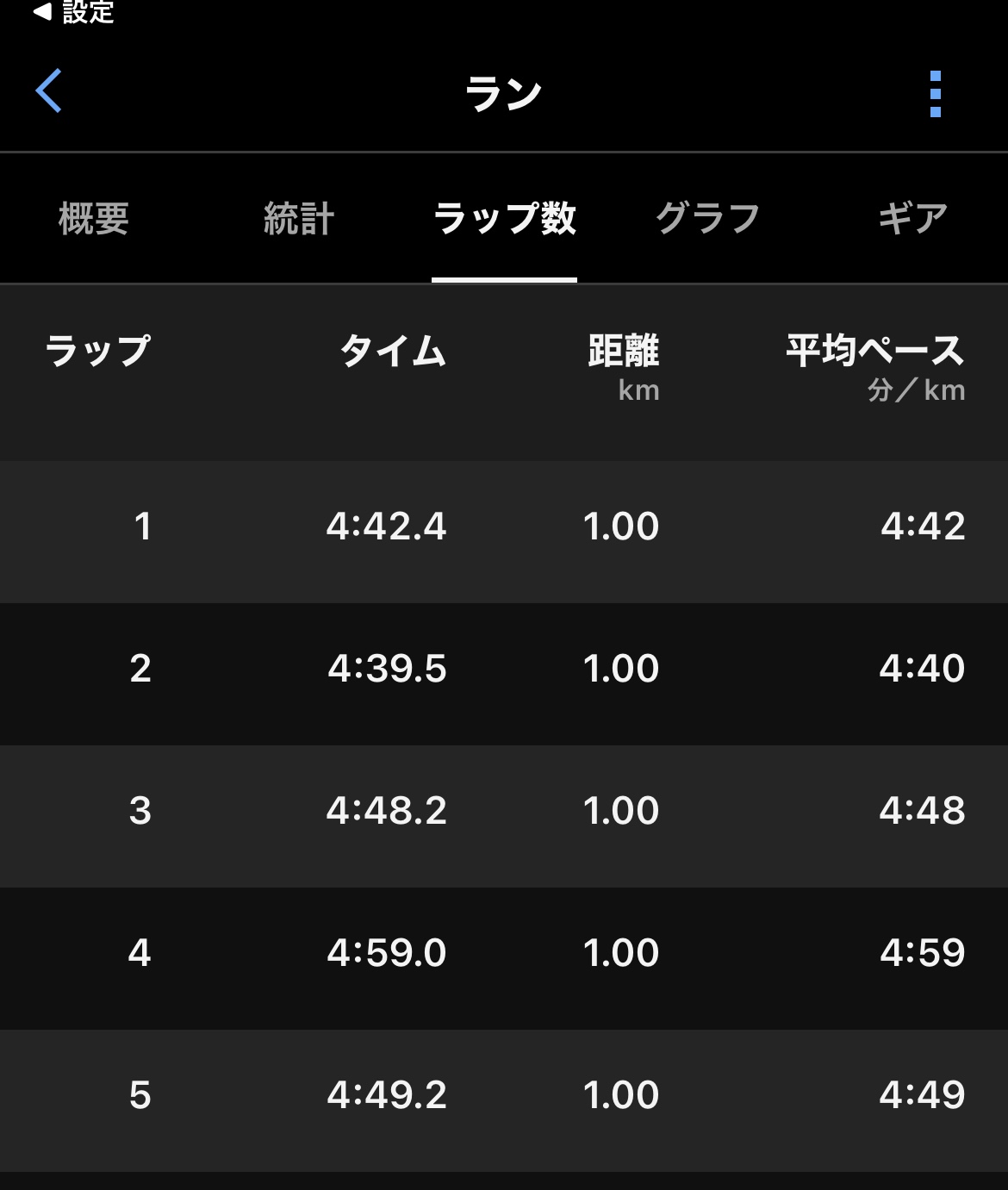Go back using the blue arrow

click(49, 90)
